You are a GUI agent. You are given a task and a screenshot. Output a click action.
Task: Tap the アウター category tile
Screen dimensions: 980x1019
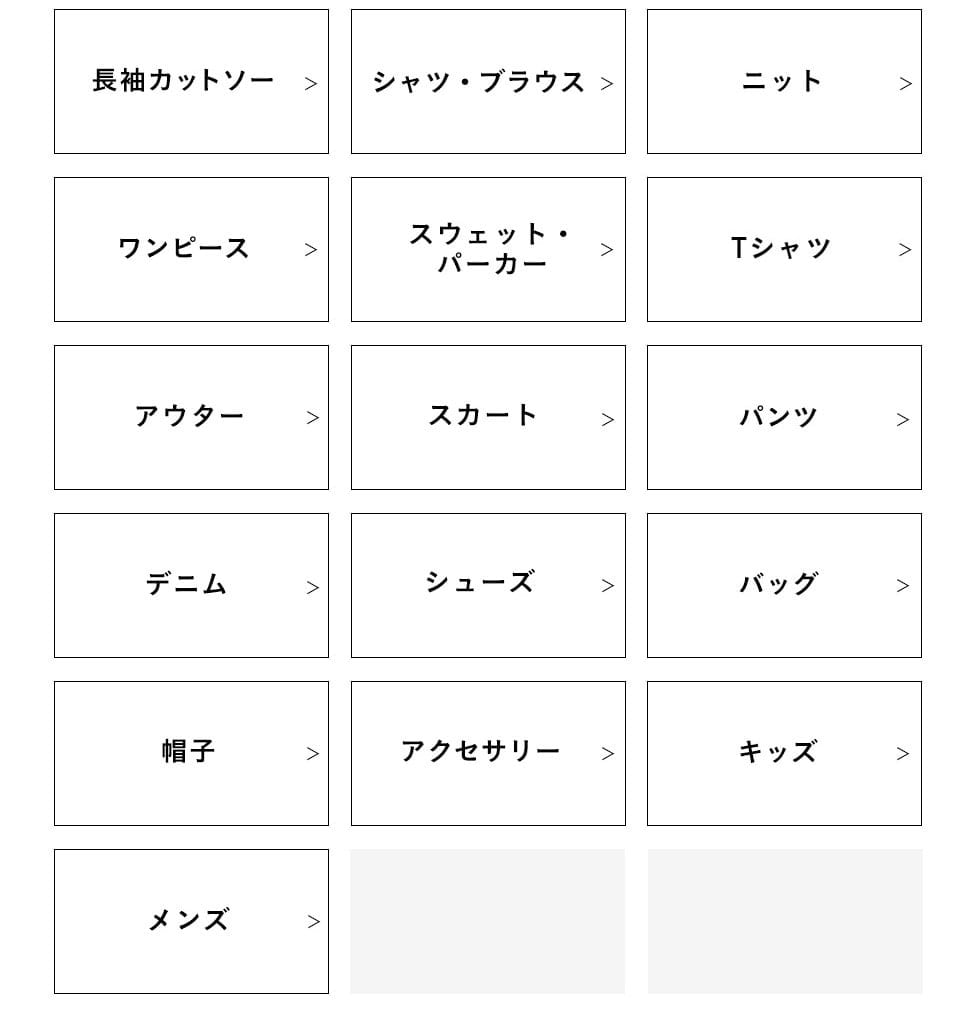191,418
